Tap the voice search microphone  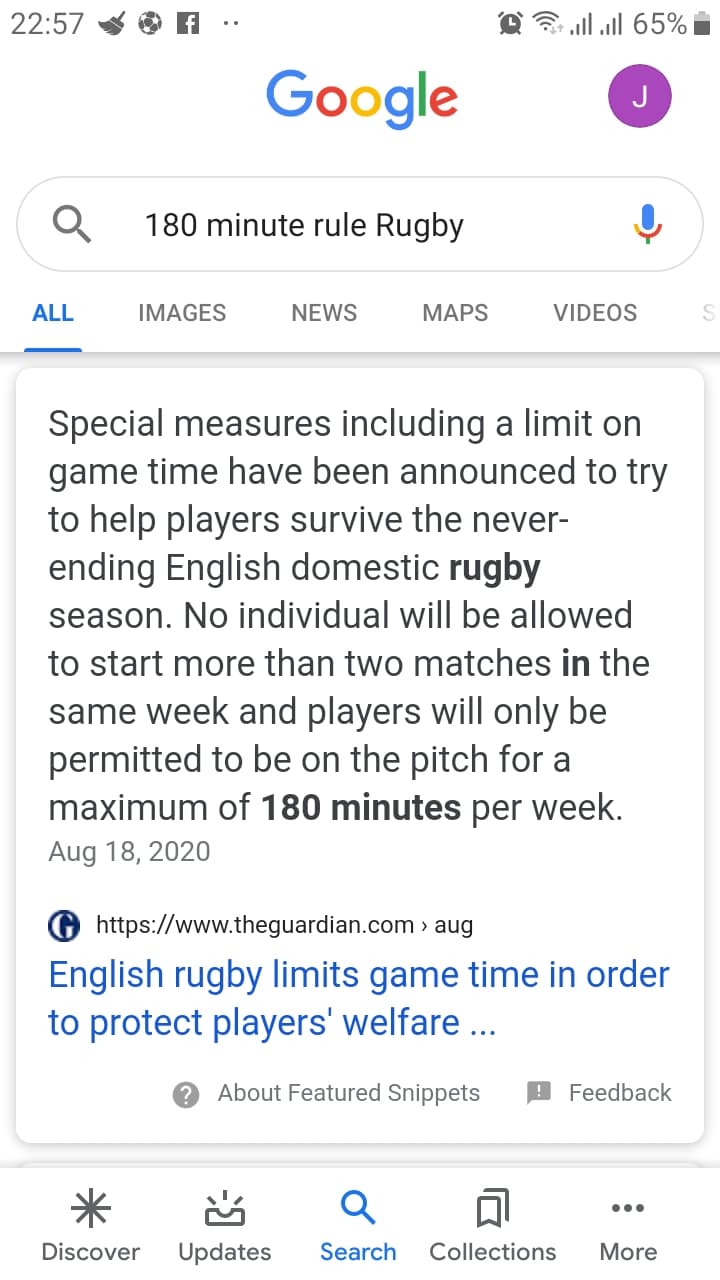pyautogui.click(x=648, y=224)
